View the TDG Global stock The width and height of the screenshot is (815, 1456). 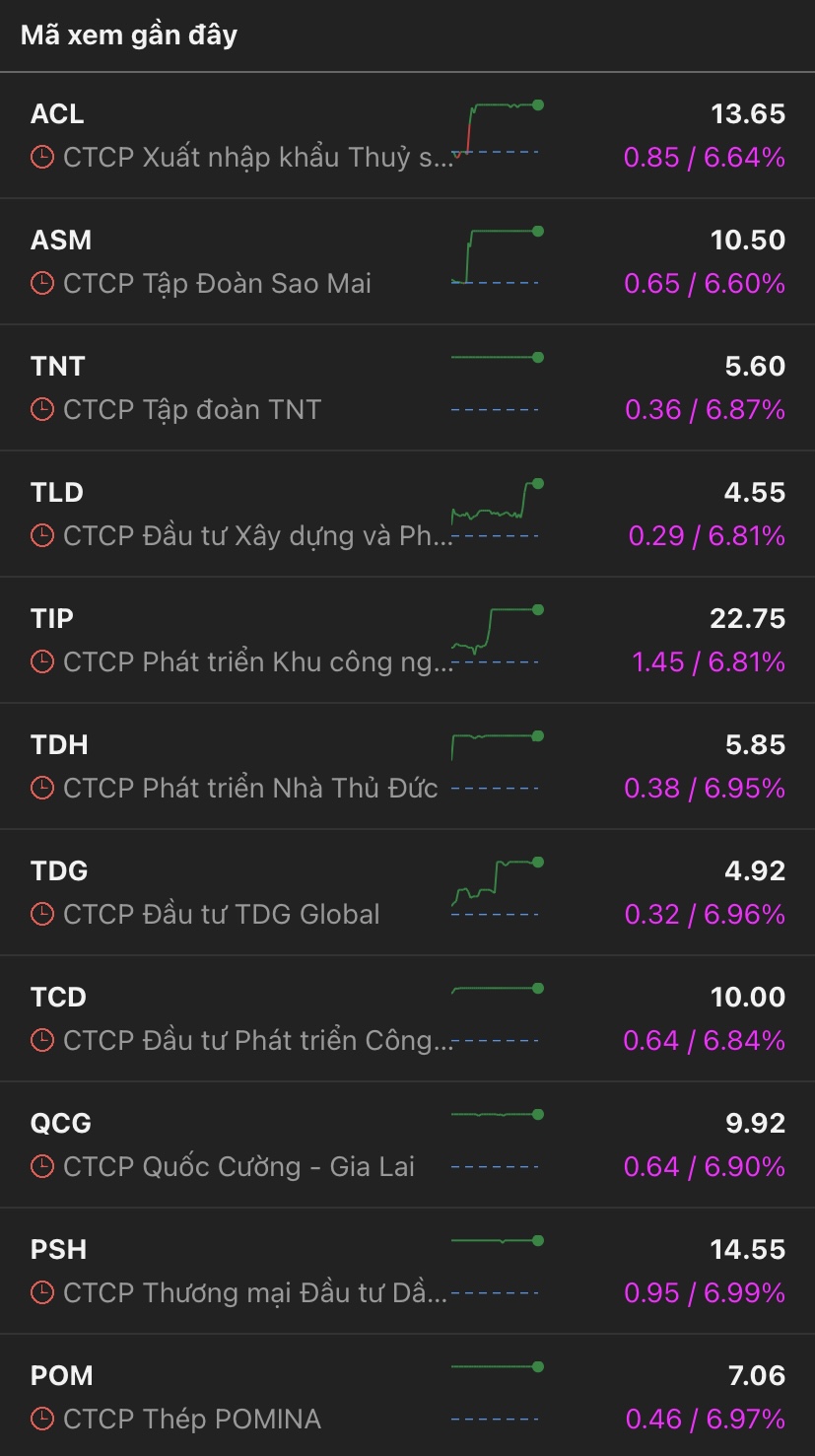[246, 892]
